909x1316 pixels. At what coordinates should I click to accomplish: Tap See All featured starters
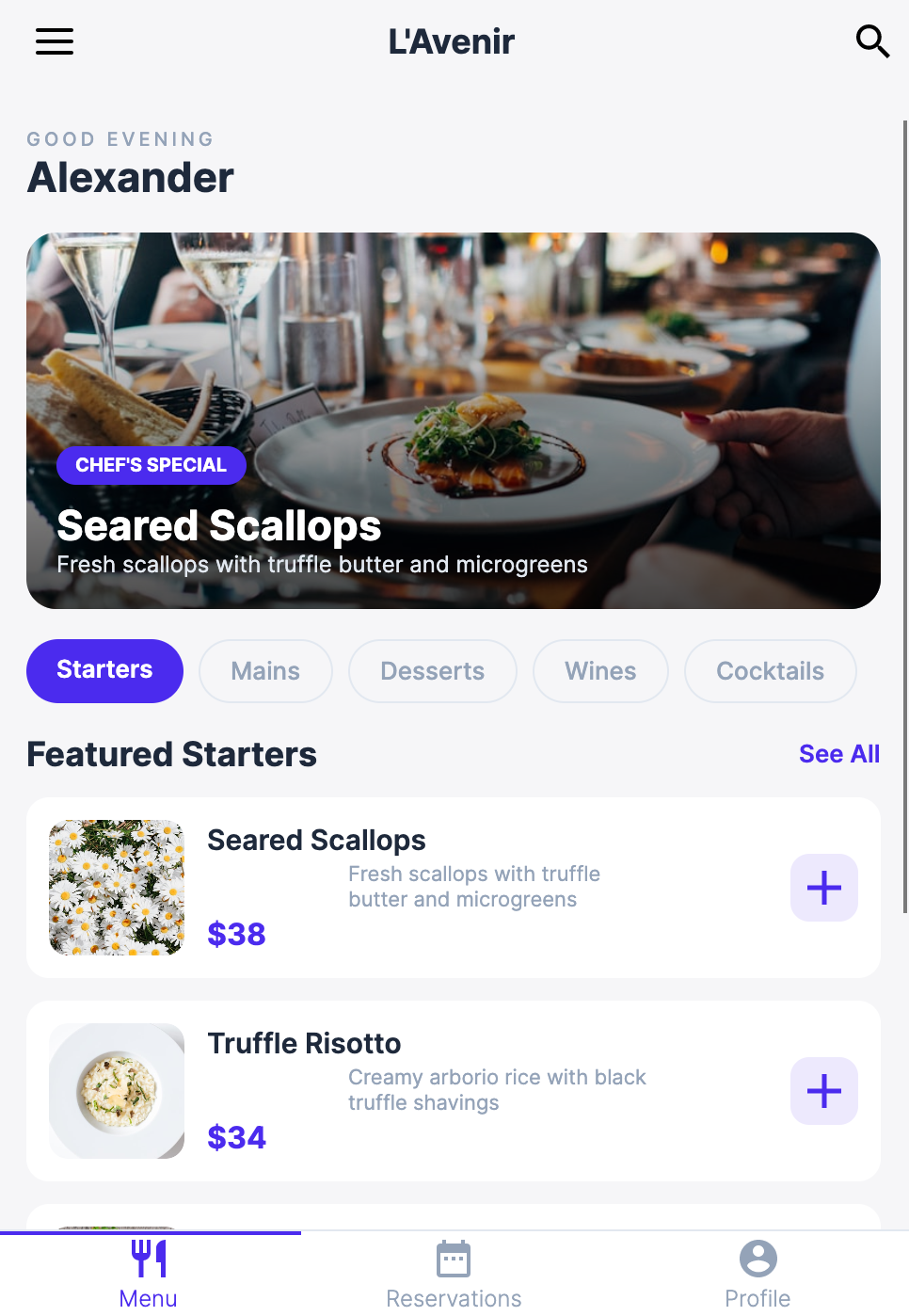pos(838,754)
